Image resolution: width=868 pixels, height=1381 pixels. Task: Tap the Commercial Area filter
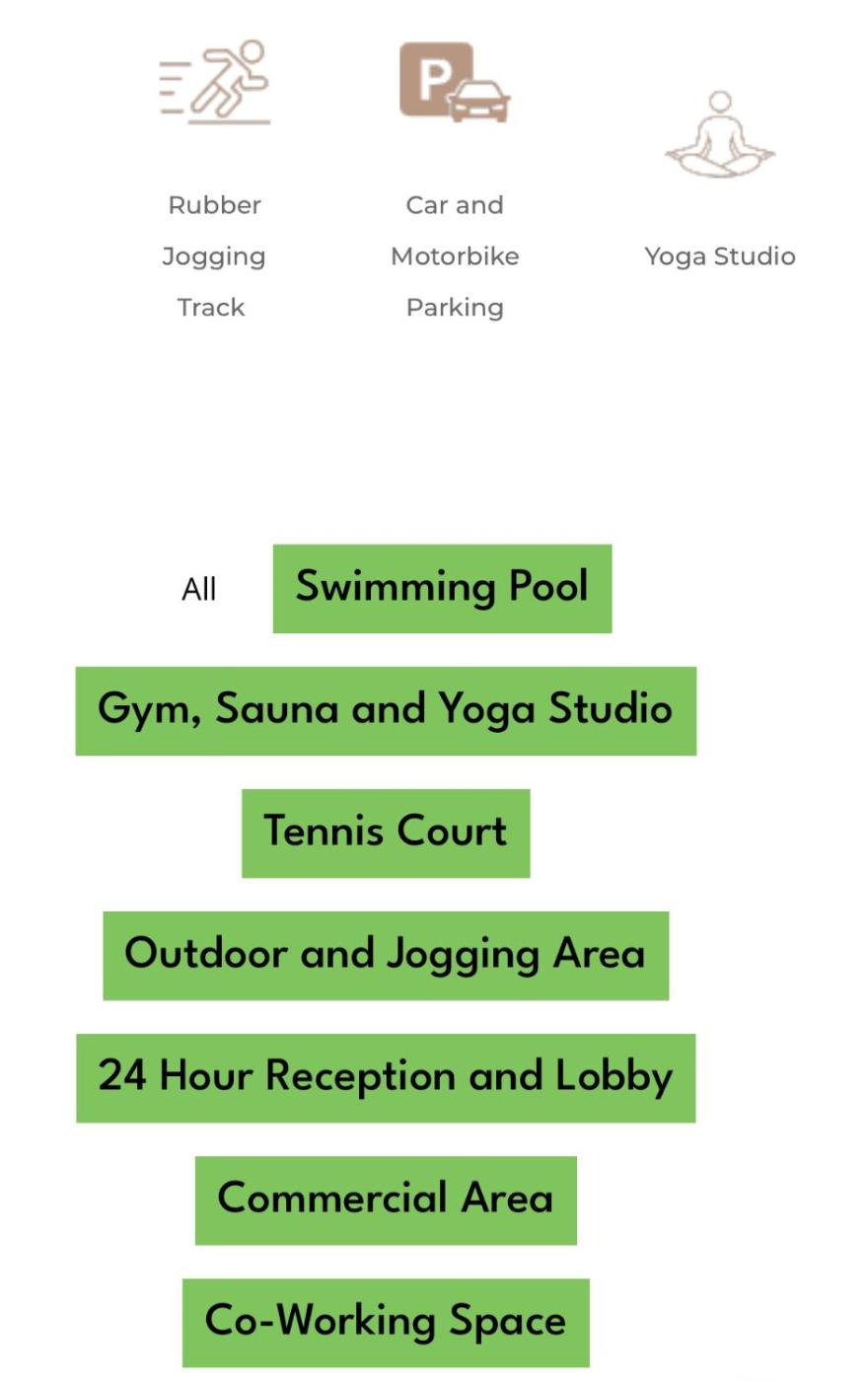point(386,1199)
